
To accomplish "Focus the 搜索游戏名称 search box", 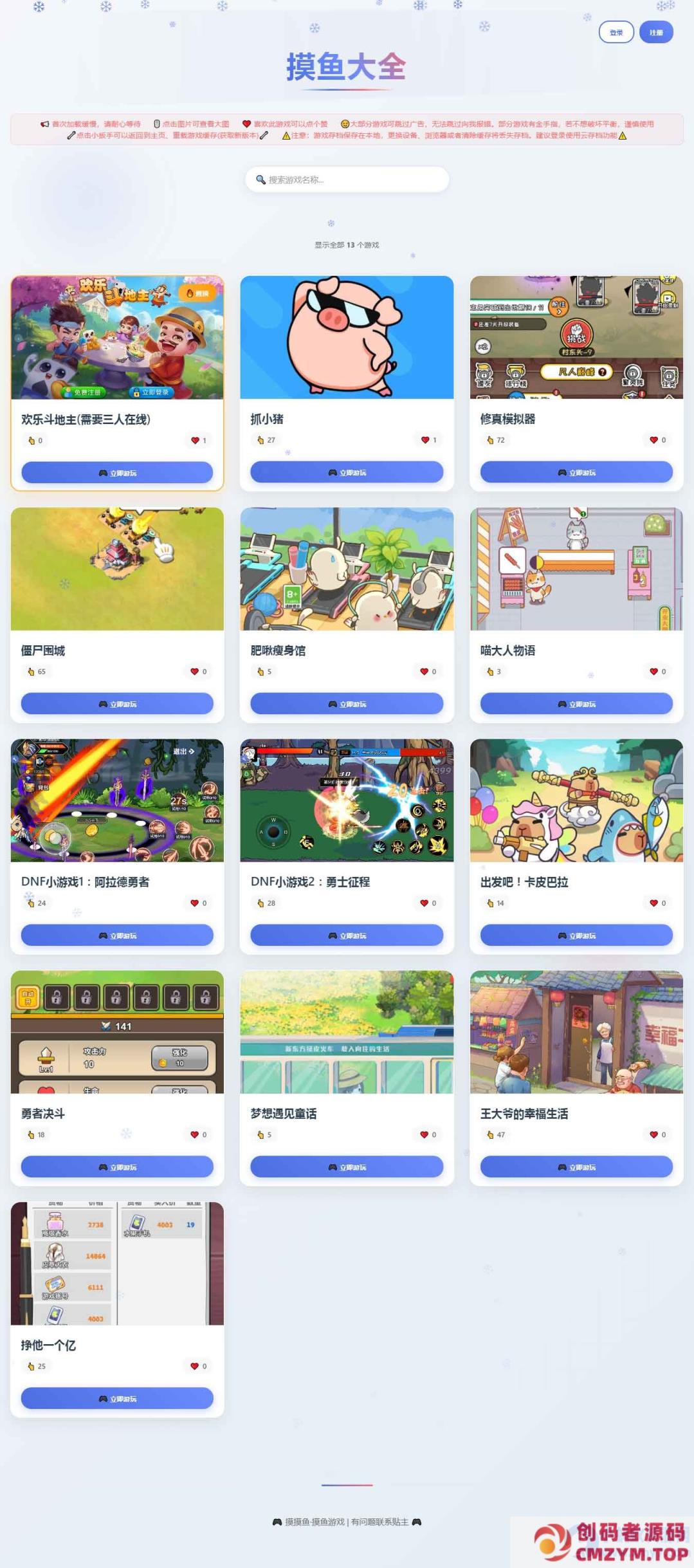I will (x=347, y=180).
